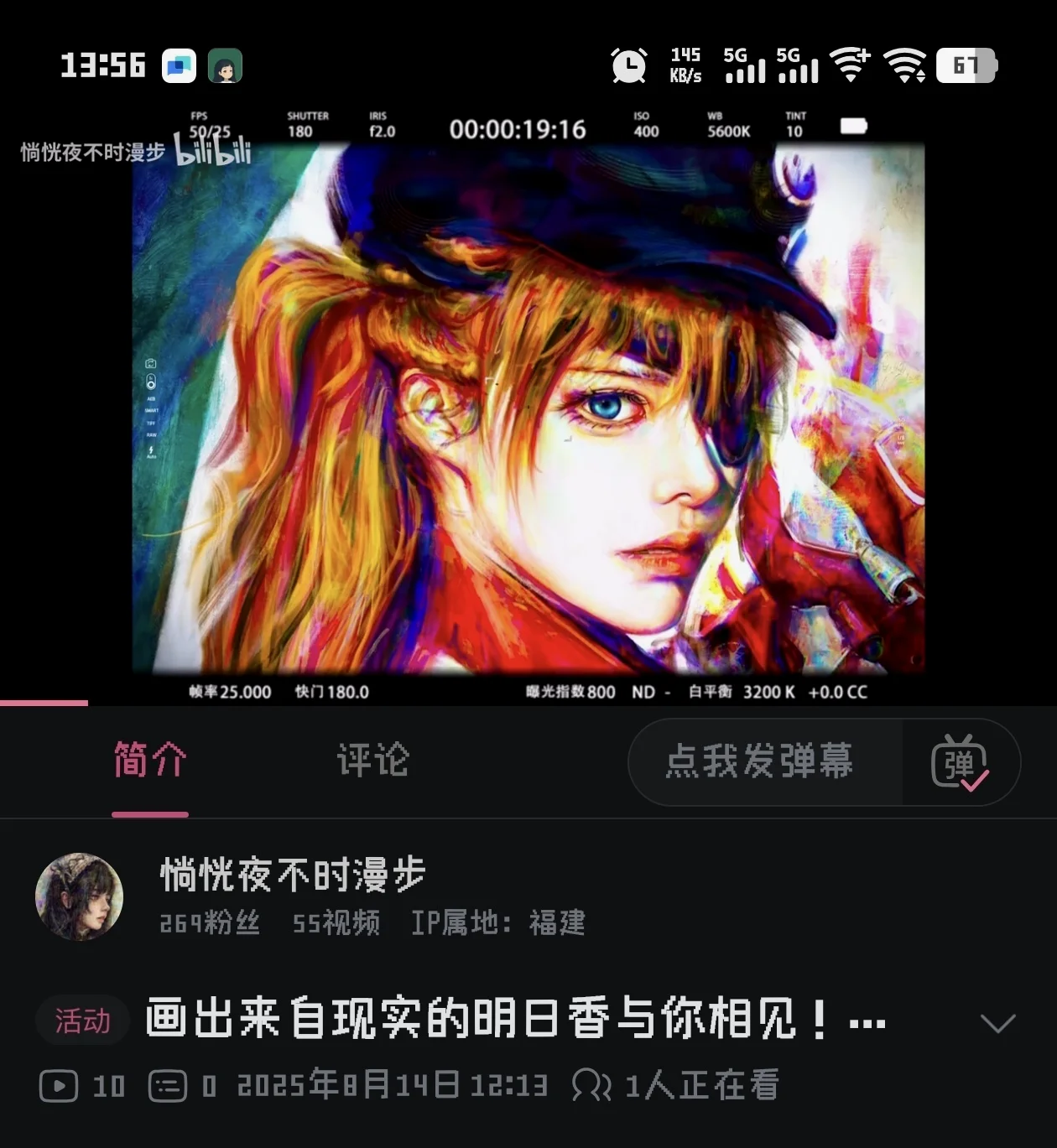The height and width of the screenshot is (1148, 1057).
Task: Open uploader avatar of 惝恍夜不时漫步
Action: point(80,897)
